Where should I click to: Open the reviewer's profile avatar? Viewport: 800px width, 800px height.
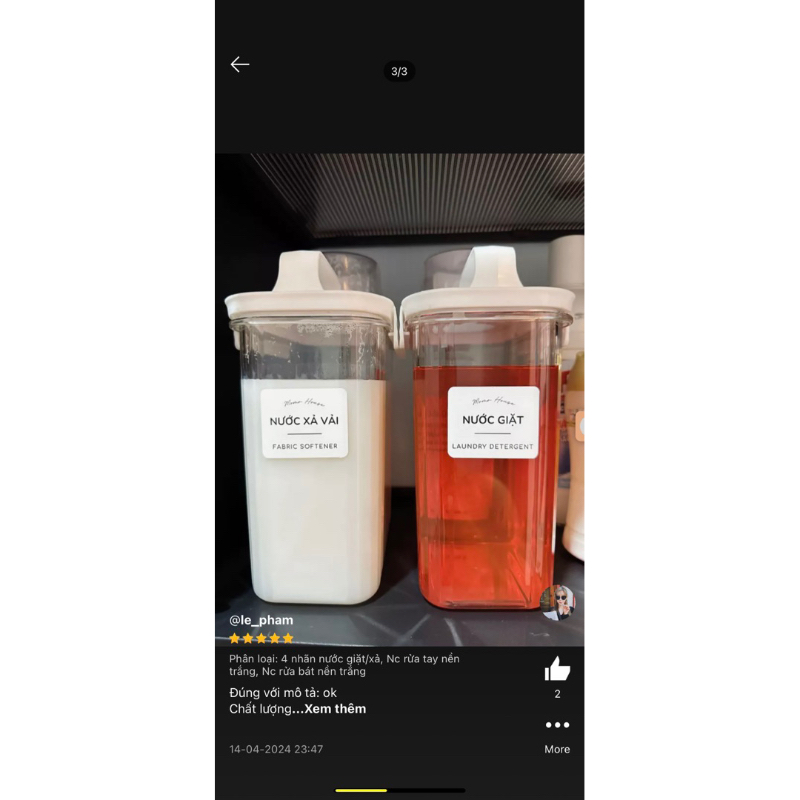[557, 602]
